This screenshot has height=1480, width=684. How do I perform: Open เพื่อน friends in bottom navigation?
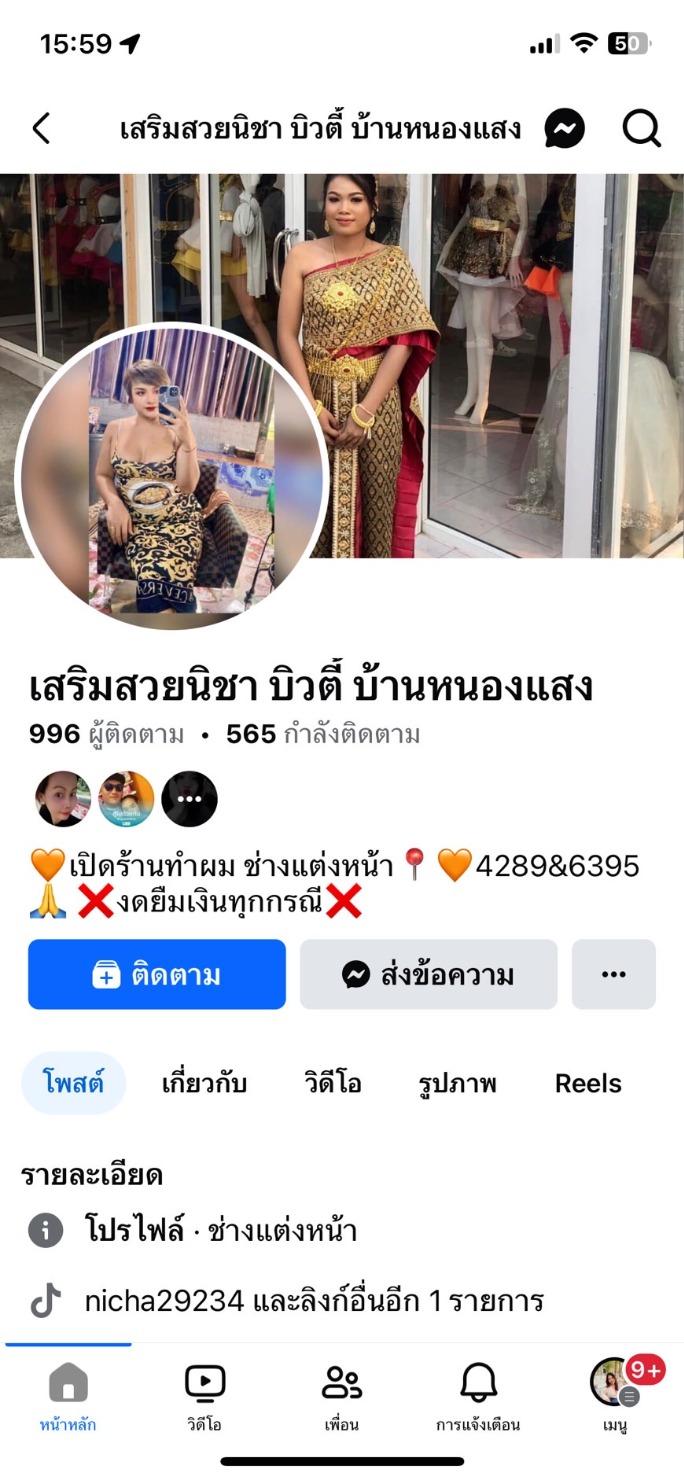click(x=341, y=1396)
